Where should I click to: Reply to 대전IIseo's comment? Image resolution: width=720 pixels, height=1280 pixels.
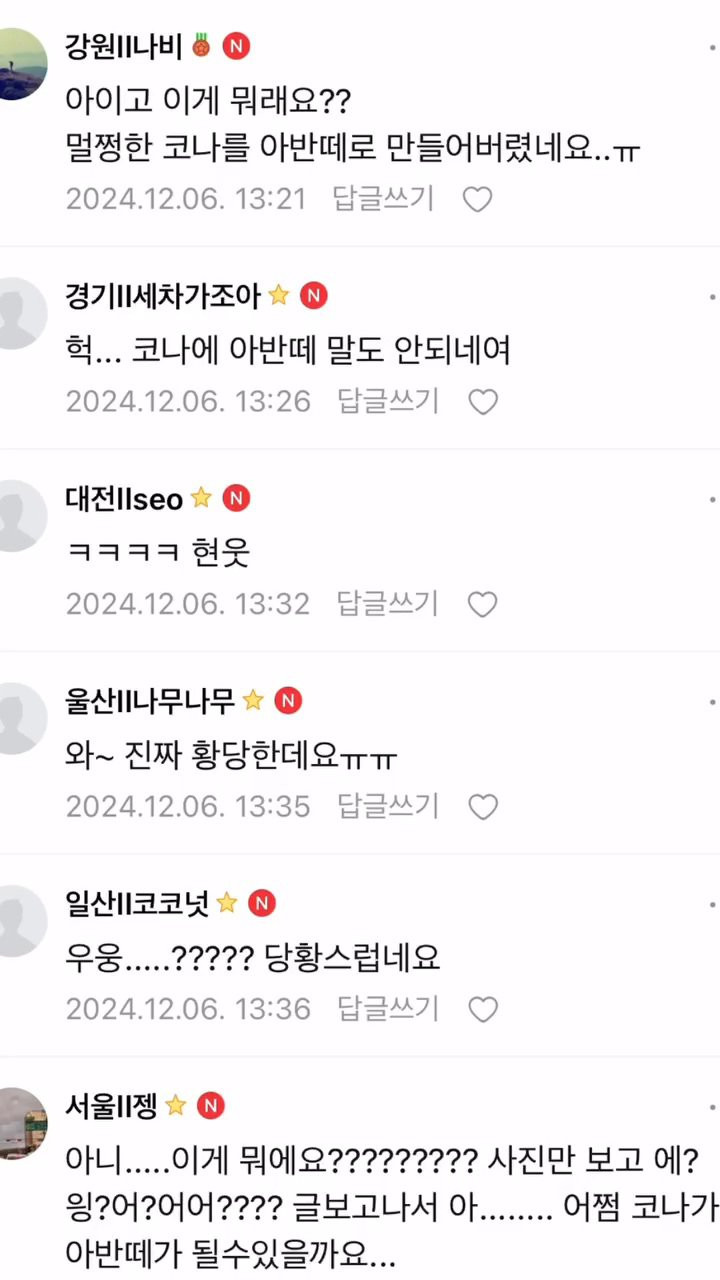pyautogui.click(x=388, y=603)
